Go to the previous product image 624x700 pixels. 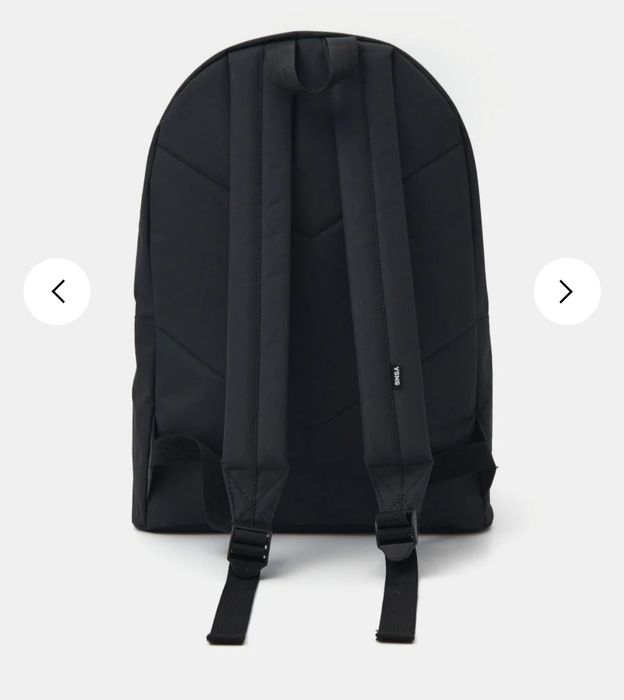[57, 291]
